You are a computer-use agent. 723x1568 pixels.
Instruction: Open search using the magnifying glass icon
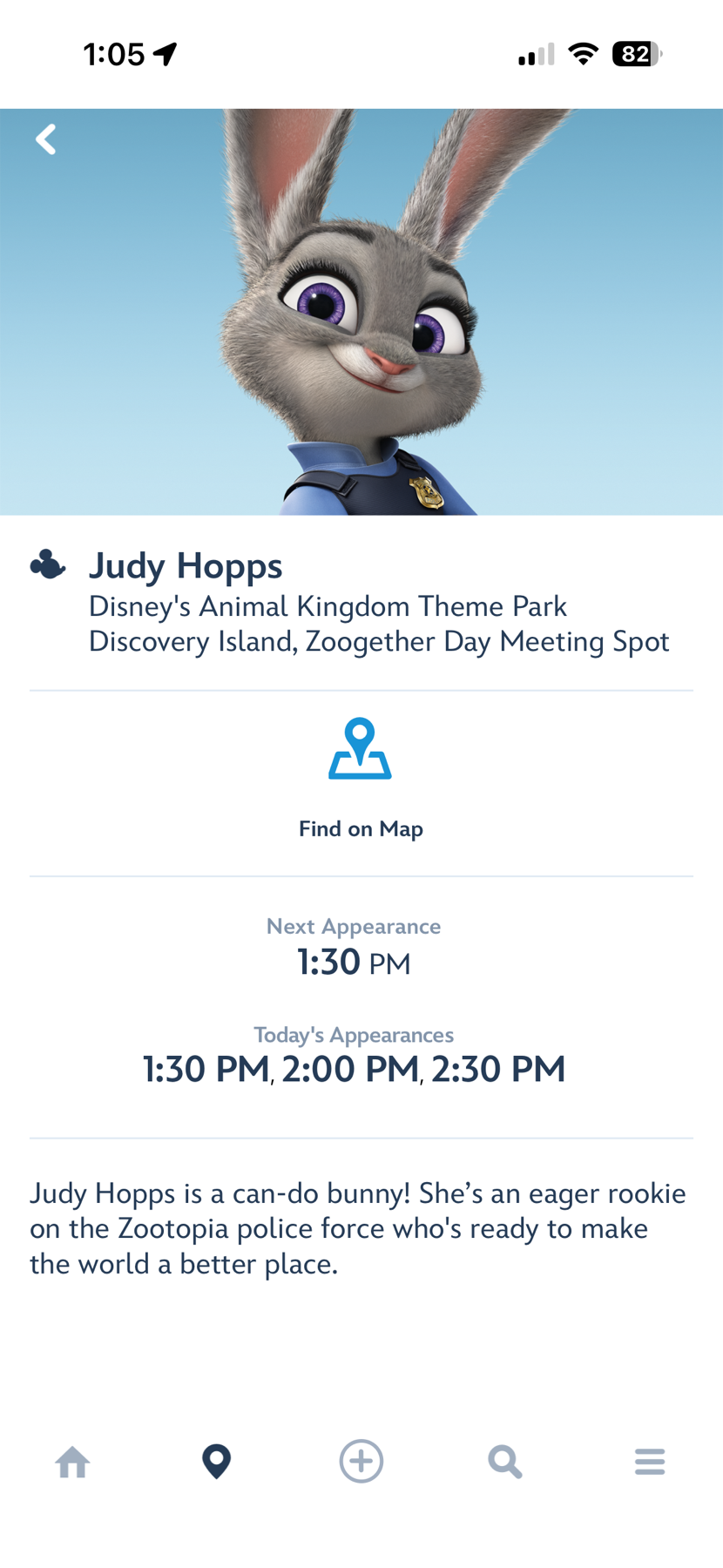506,1460
